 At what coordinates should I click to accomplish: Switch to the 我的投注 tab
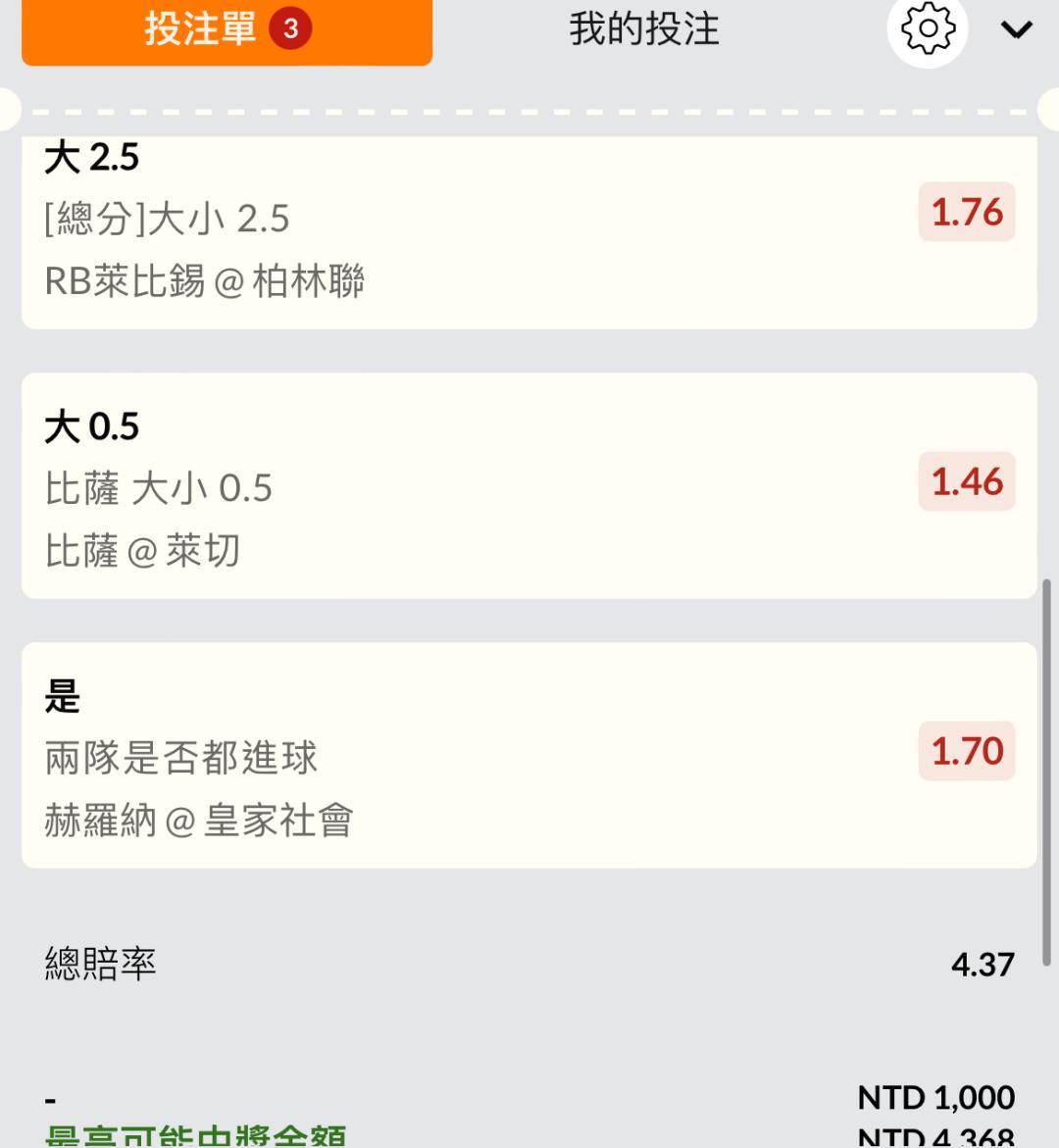click(x=644, y=30)
